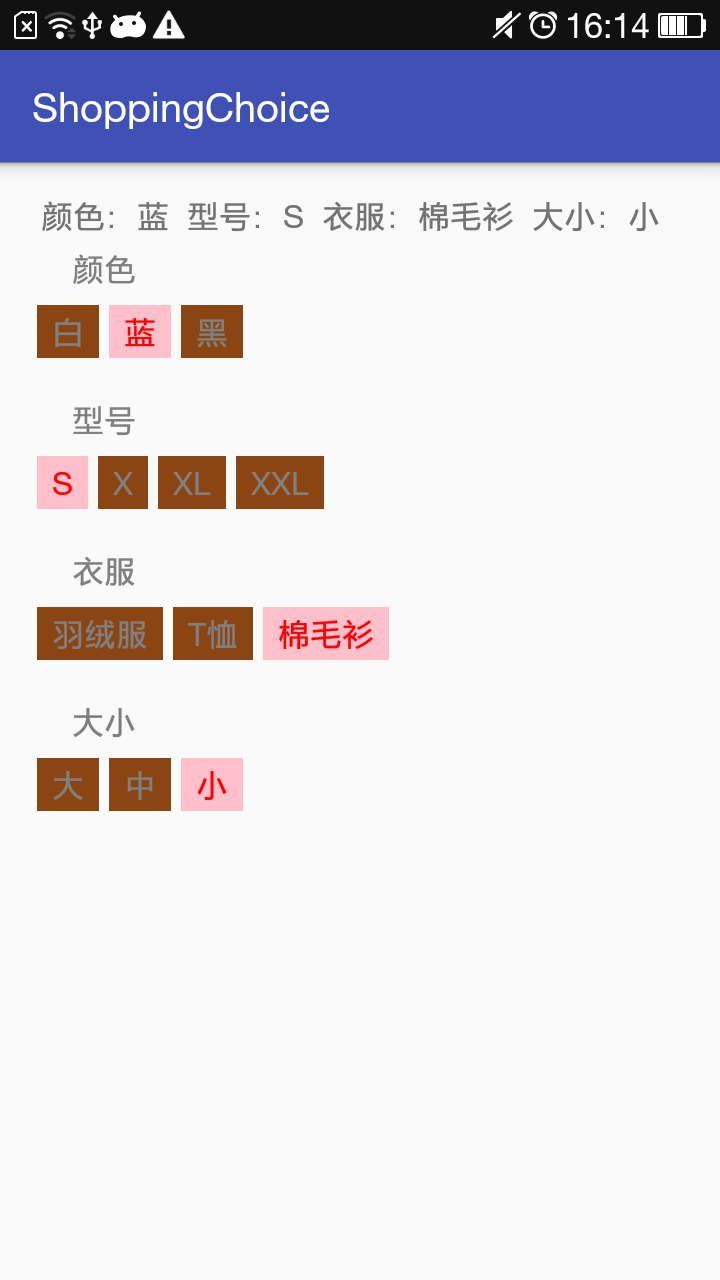This screenshot has width=720, height=1280.
Task: Tap the selected 小 chip
Action: [212, 784]
